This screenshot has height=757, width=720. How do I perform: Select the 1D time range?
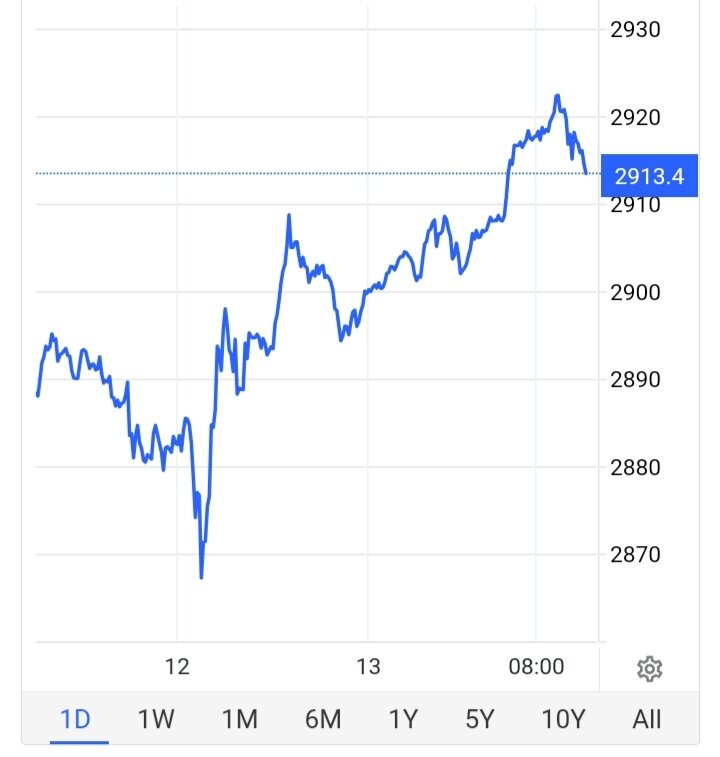(x=76, y=718)
